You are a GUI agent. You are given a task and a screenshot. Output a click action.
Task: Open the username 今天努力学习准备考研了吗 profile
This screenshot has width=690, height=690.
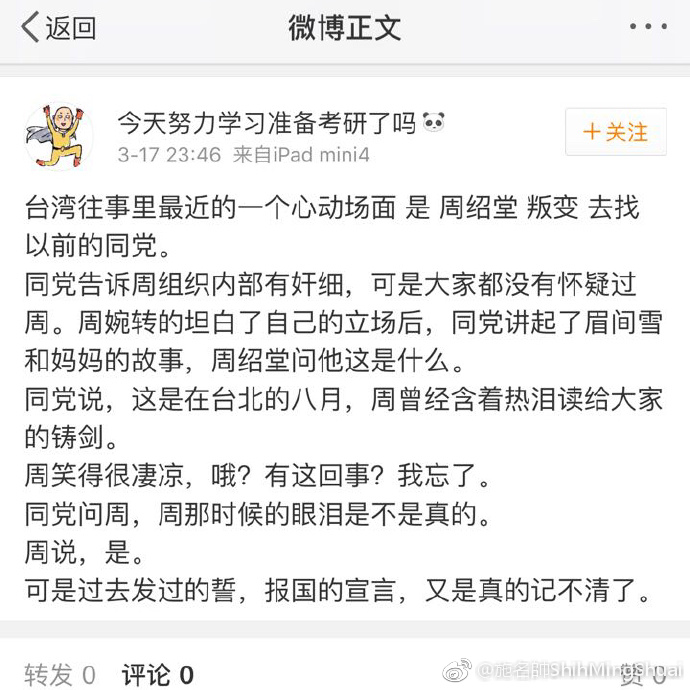[x=266, y=123]
